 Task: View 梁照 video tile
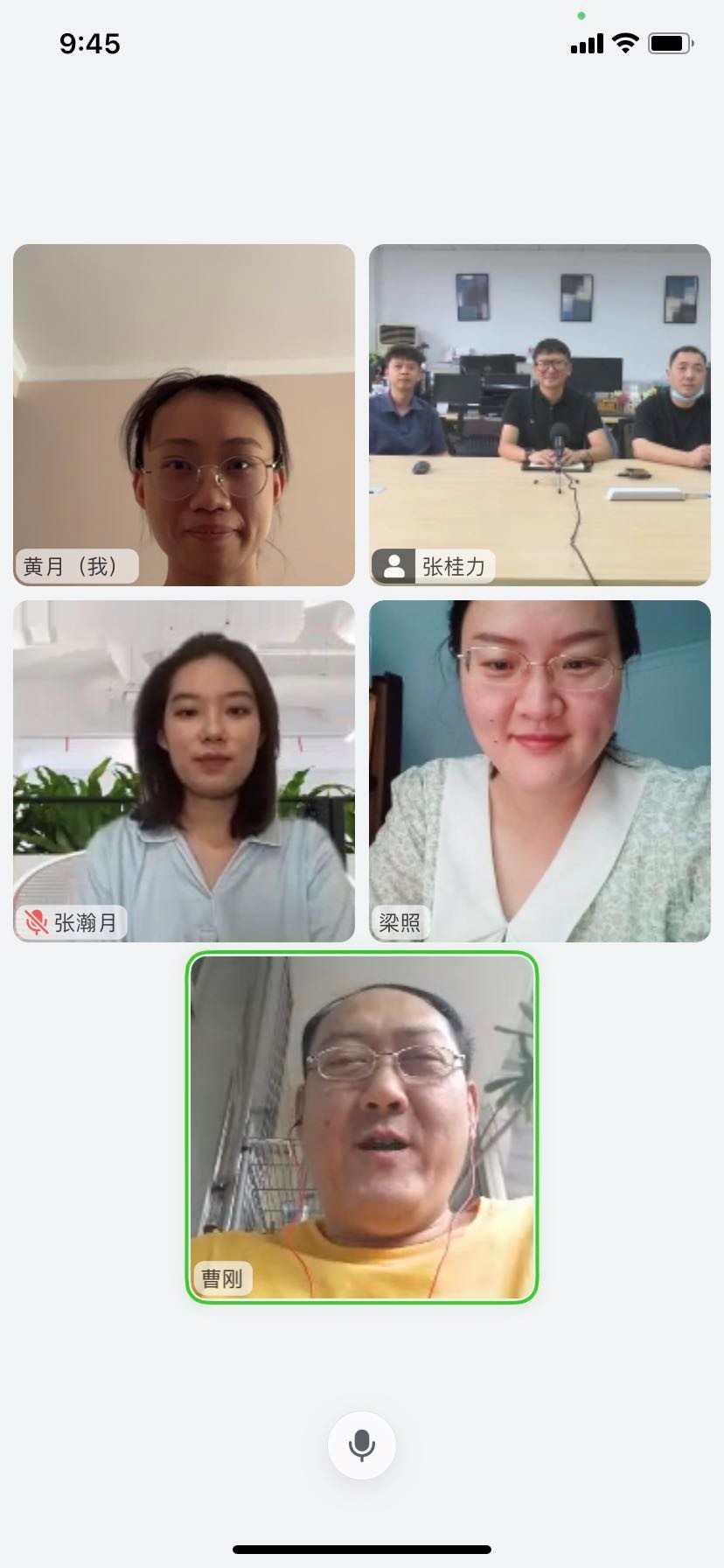point(540,771)
